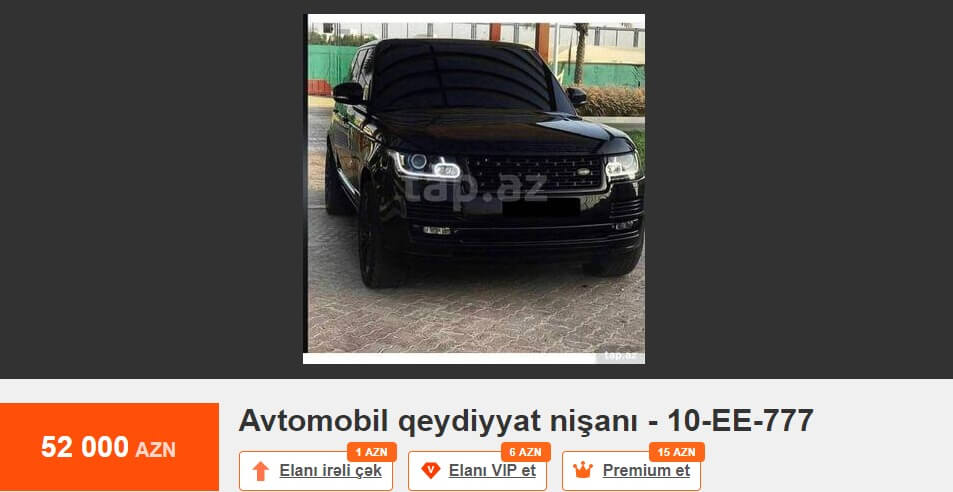Image resolution: width=953 pixels, height=492 pixels.
Task: Tap the Elanı irəli çək button
Action: tap(316, 471)
